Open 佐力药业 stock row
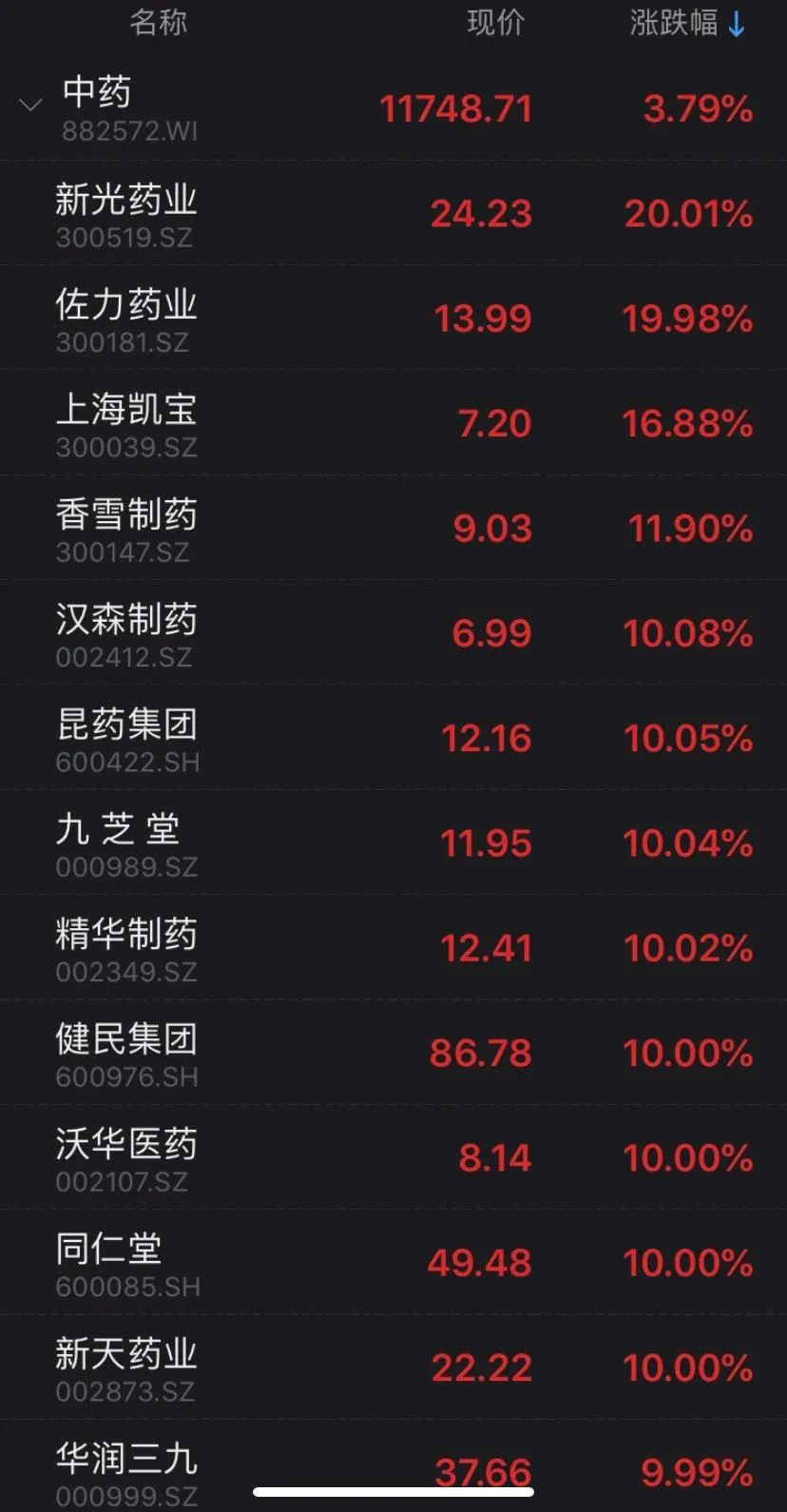Viewport: 787px width, 1512px height. [393, 319]
